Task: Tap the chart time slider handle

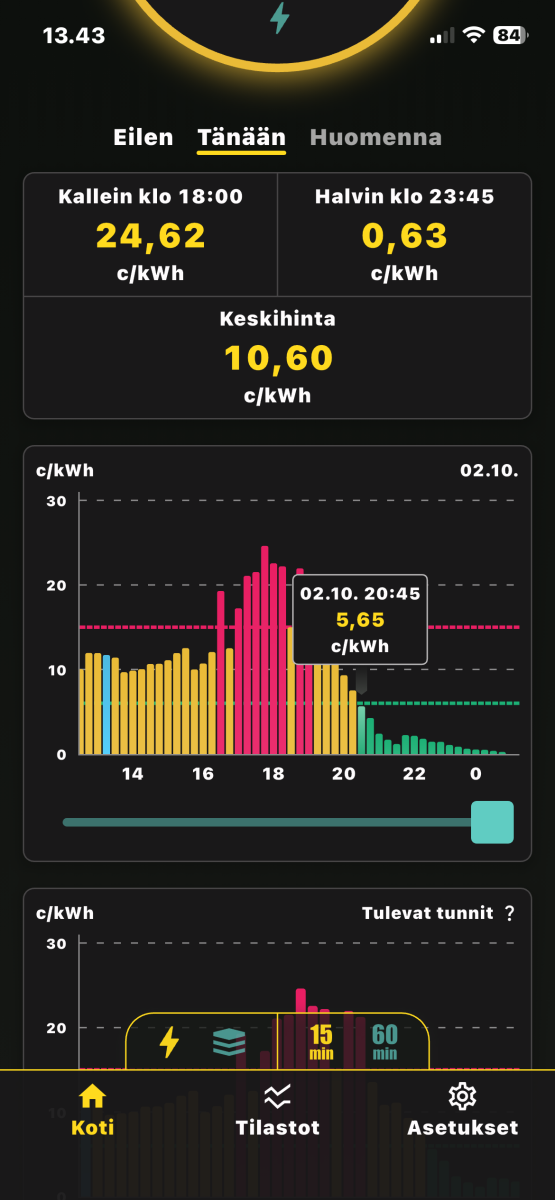Action: coord(492,822)
